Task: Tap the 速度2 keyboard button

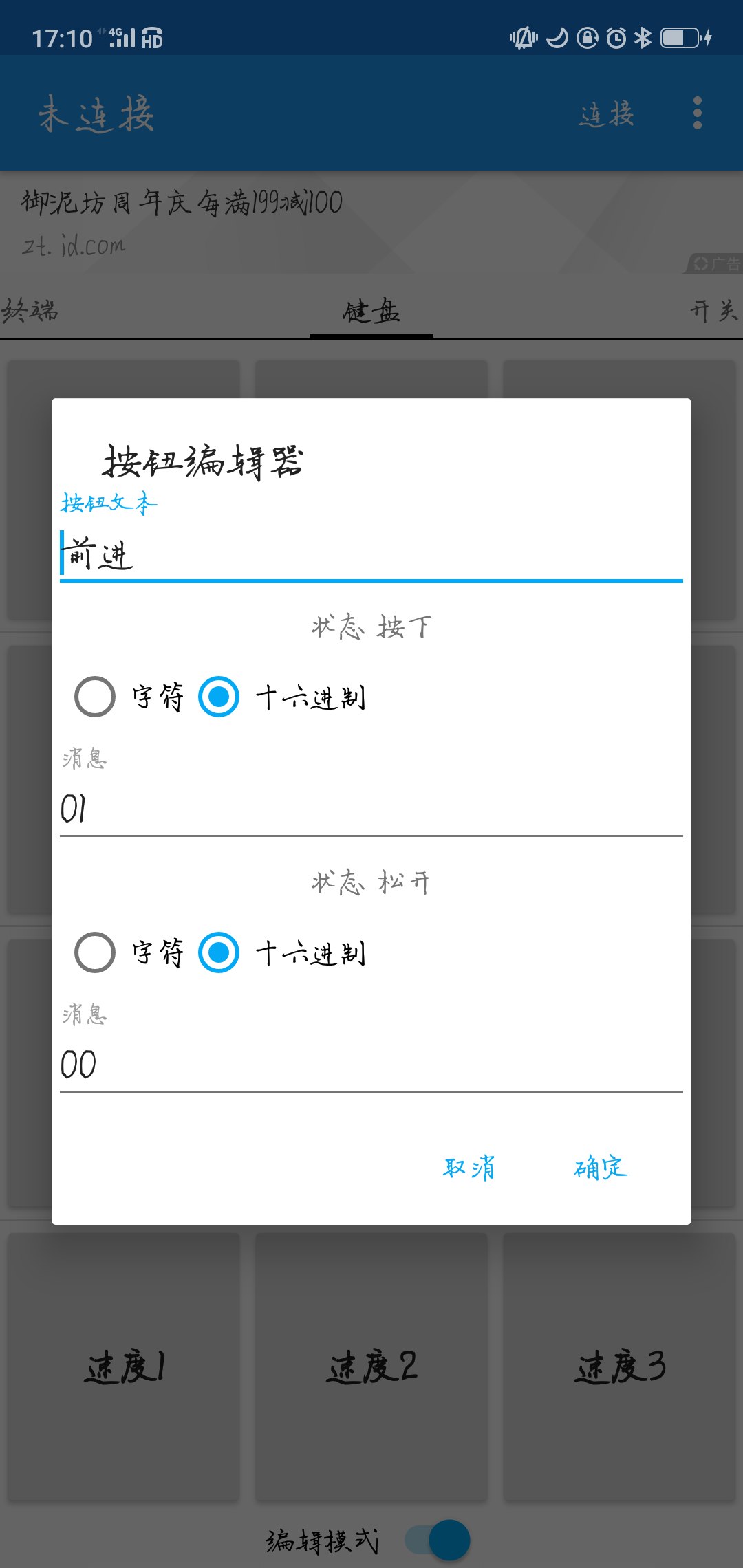Action: click(371, 1365)
